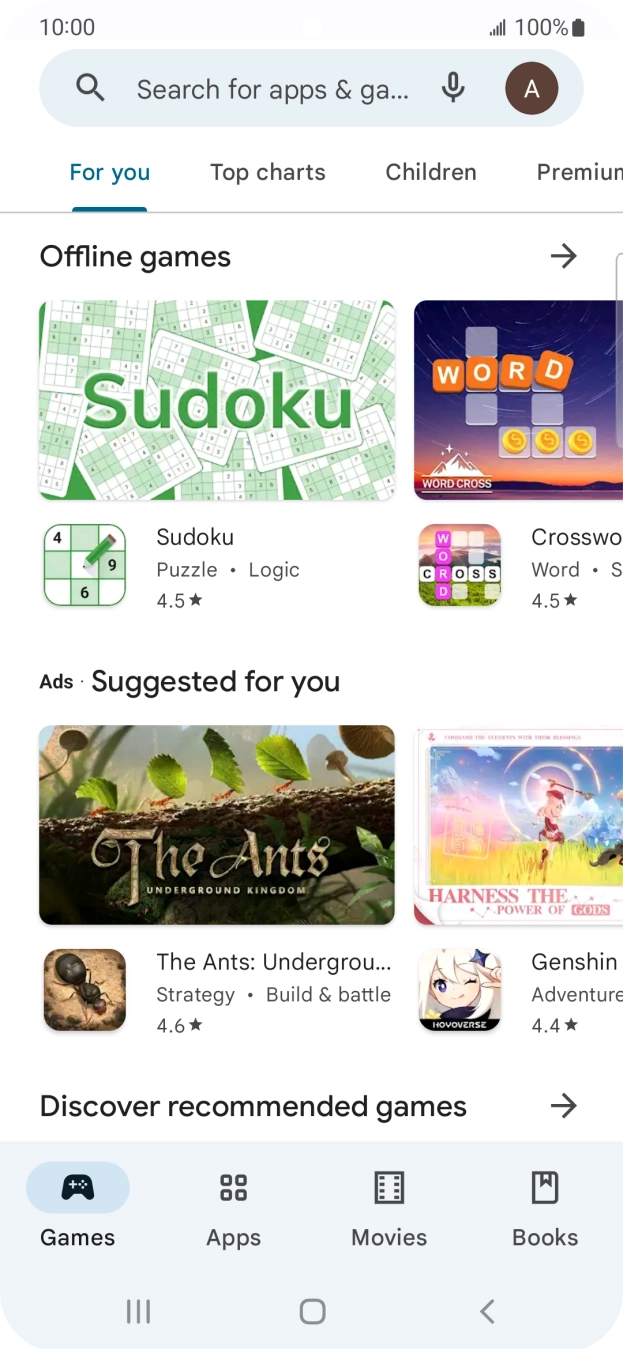View The Ants: Underground app listing
The width and height of the screenshot is (623, 1349).
pyautogui.click(x=217, y=992)
